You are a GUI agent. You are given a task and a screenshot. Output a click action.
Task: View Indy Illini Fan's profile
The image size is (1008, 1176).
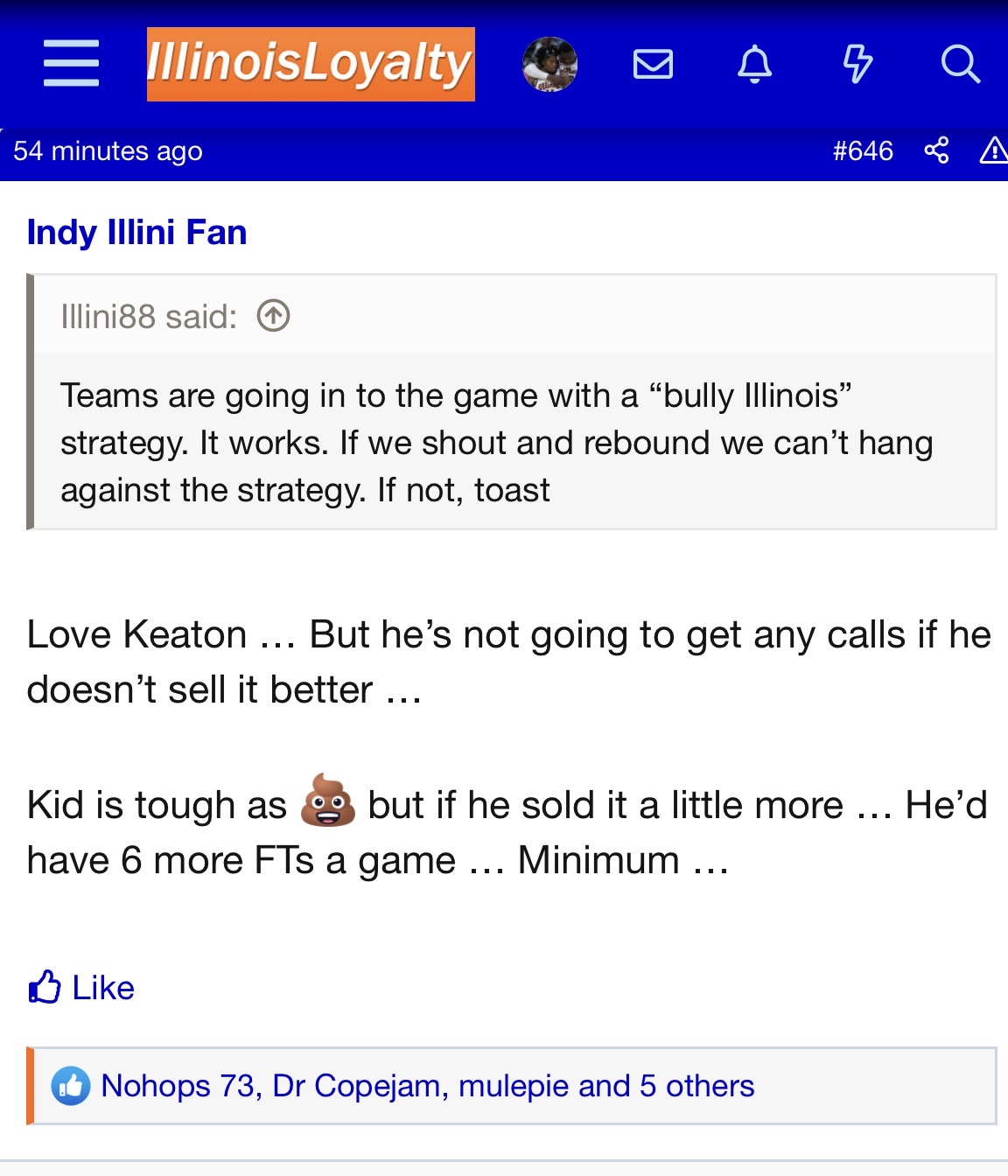coord(136,233)
